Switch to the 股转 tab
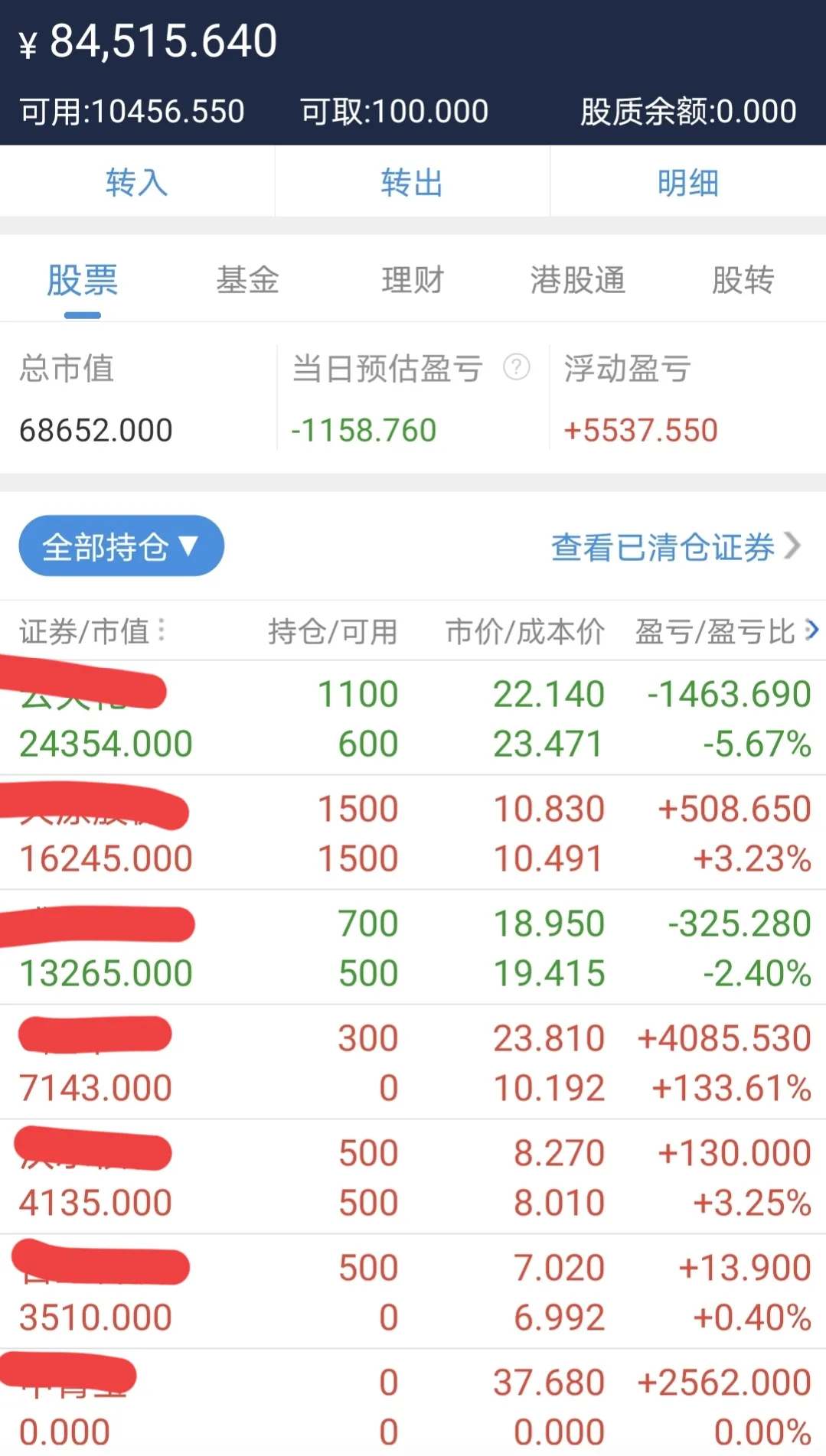 pos(743,280)
